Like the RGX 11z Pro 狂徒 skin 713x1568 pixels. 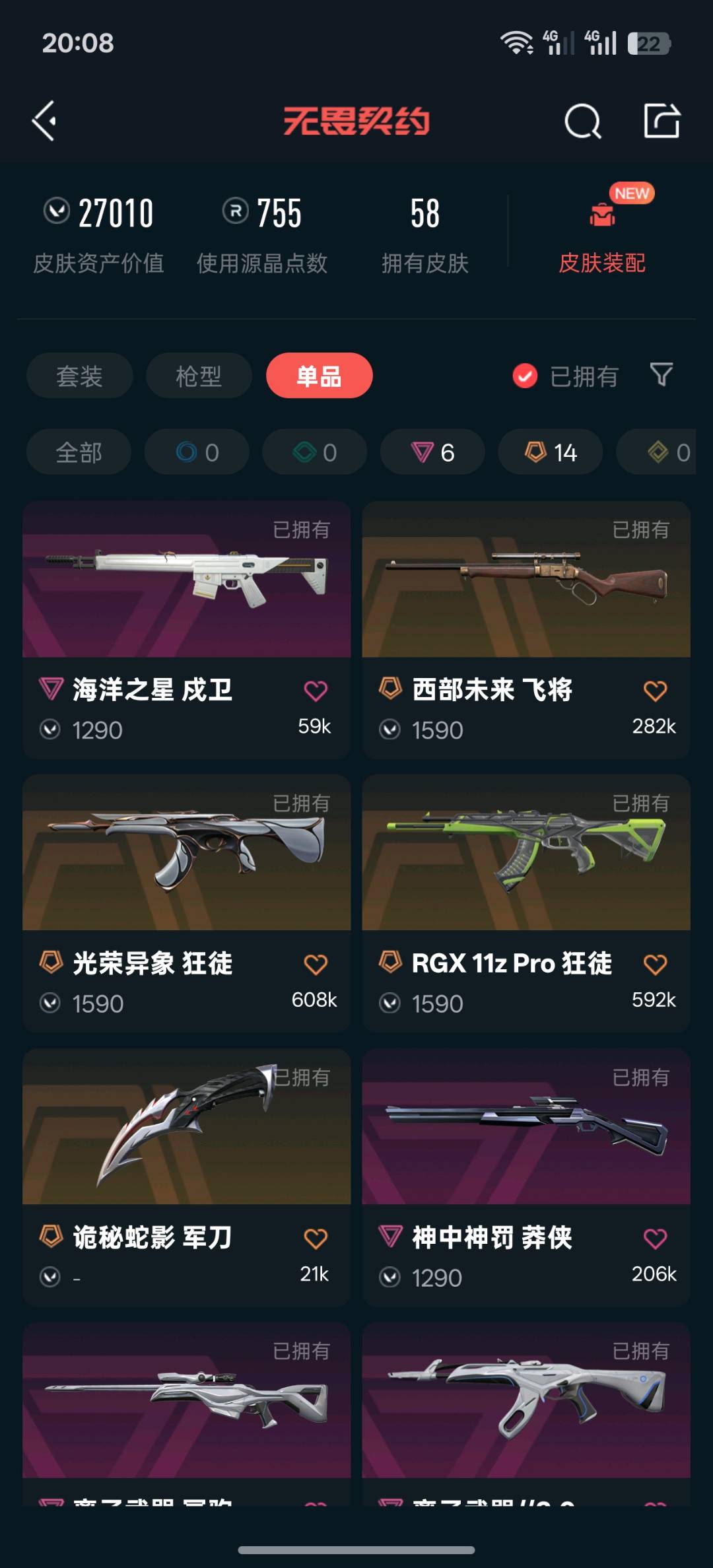pos(655,965)
